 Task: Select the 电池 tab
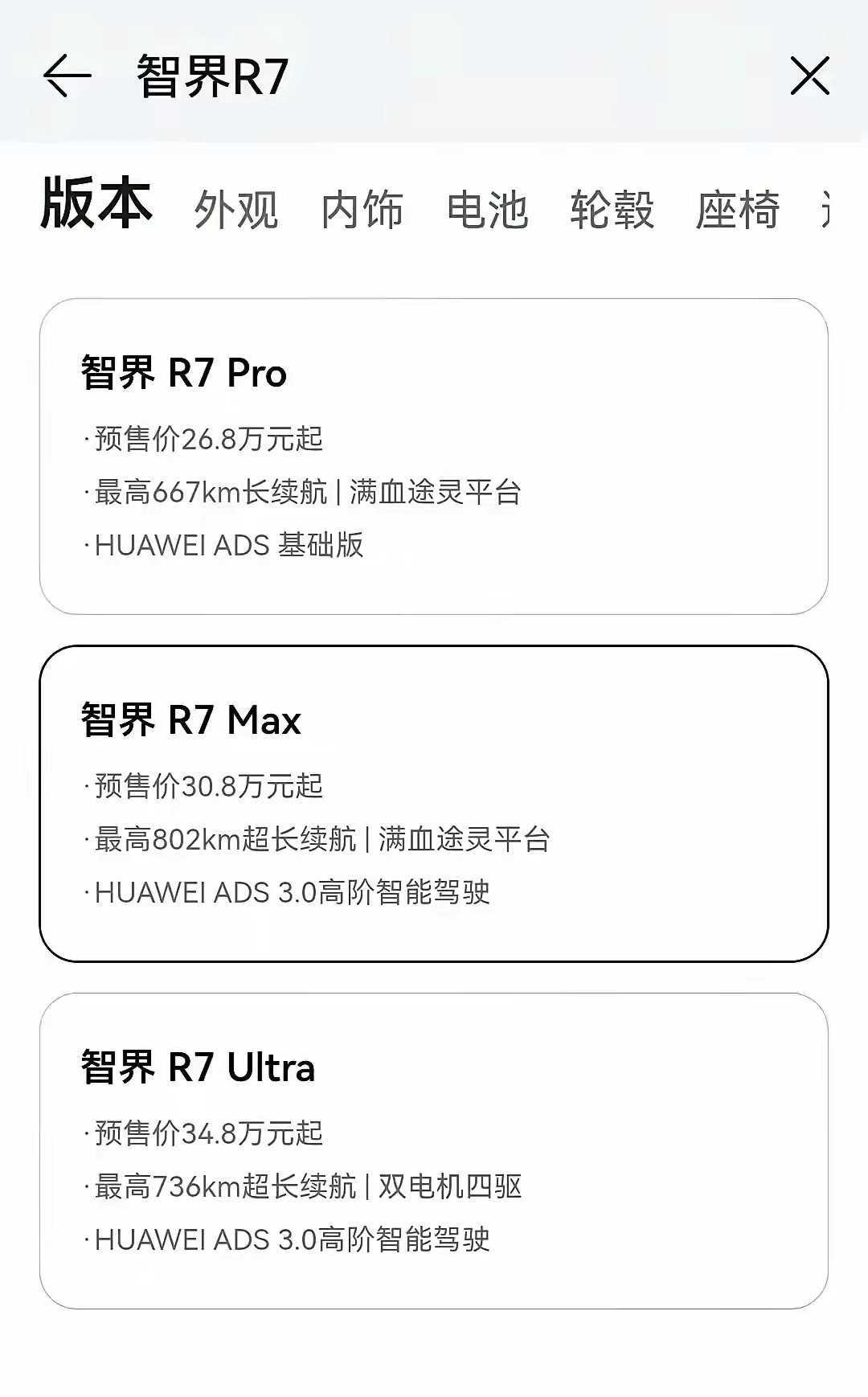[x=487, y=211]
